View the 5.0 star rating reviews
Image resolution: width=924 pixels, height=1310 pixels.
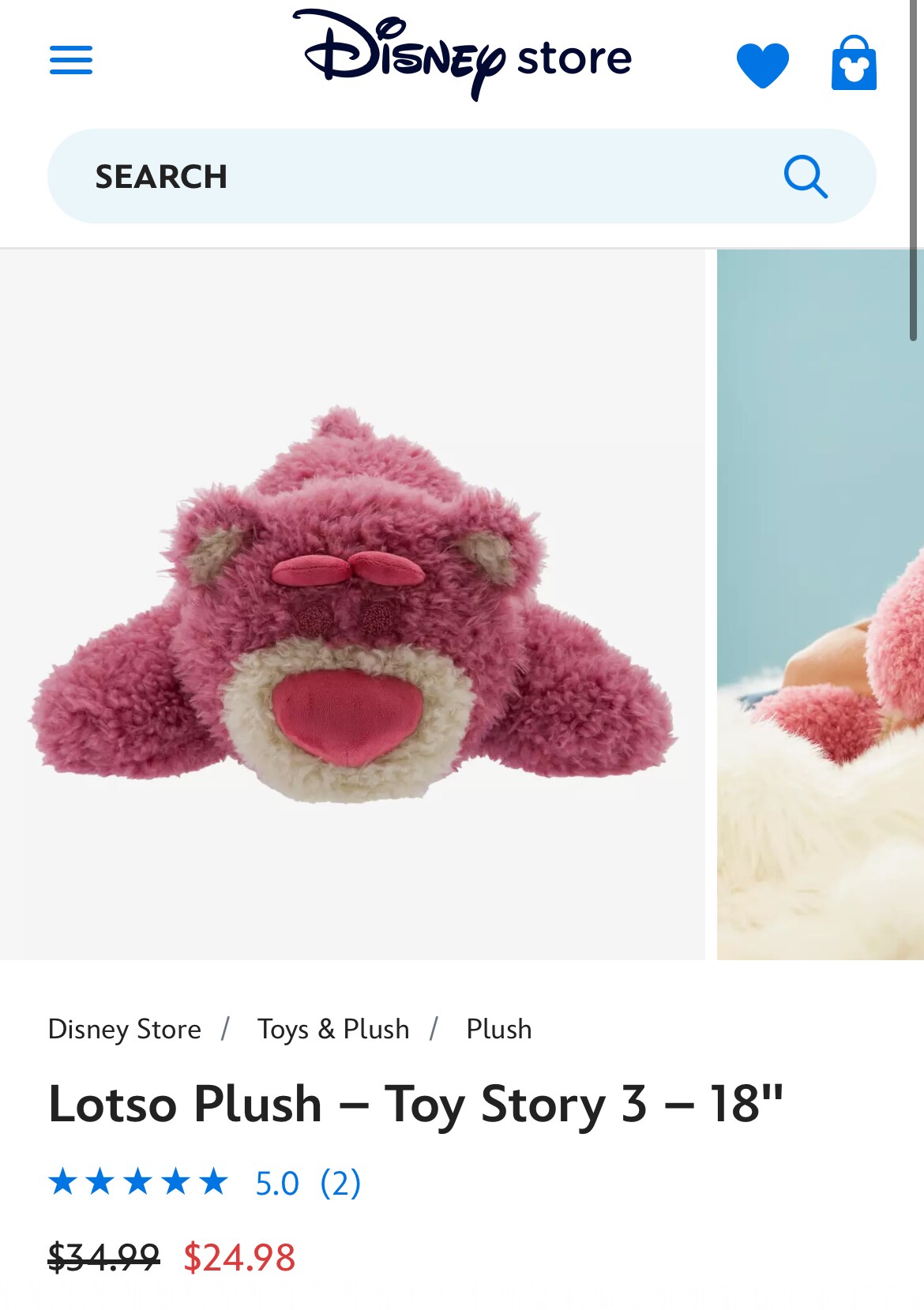[x=205, y=1183]
